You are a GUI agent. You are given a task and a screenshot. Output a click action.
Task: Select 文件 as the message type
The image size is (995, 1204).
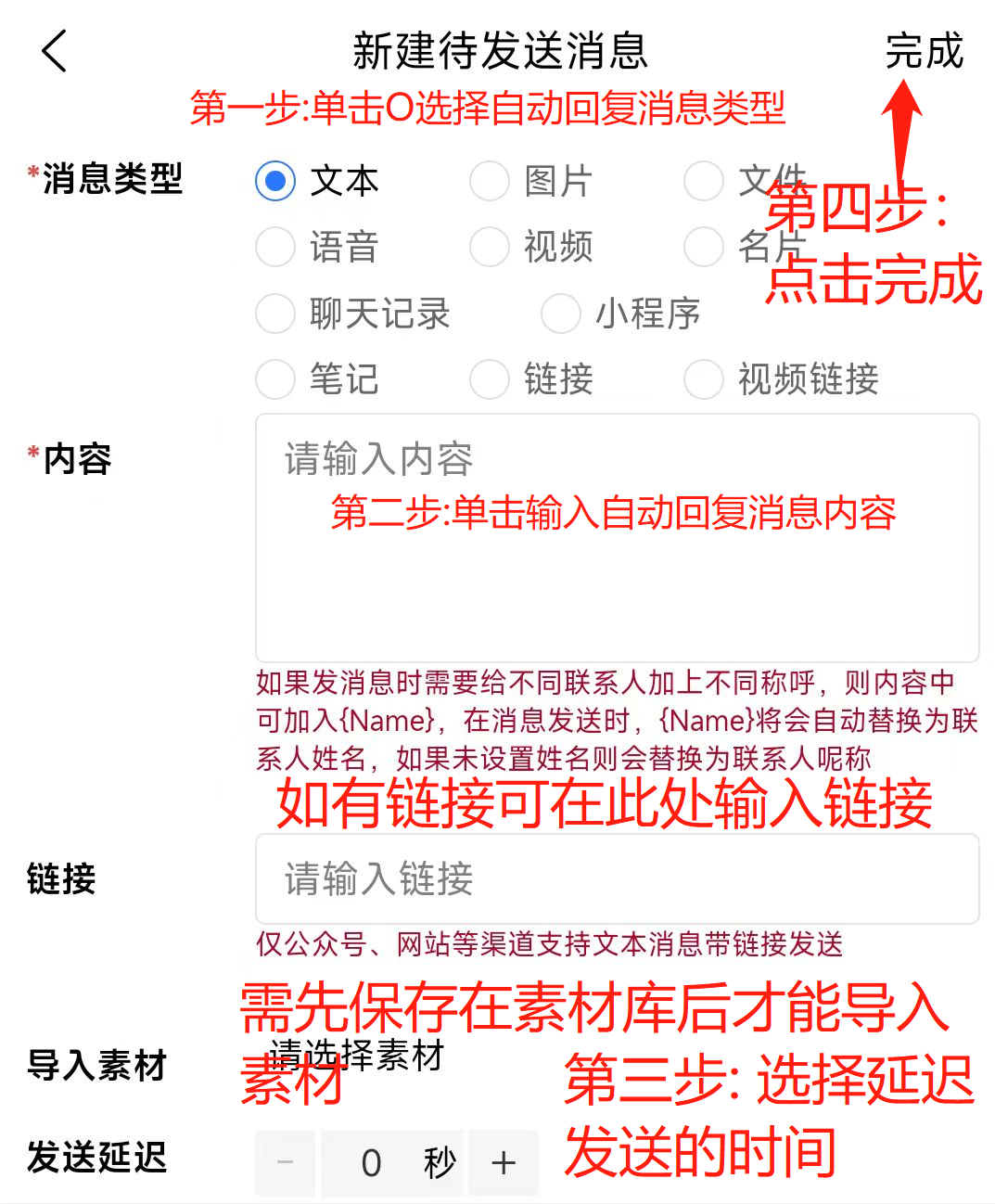click(704, 181)
